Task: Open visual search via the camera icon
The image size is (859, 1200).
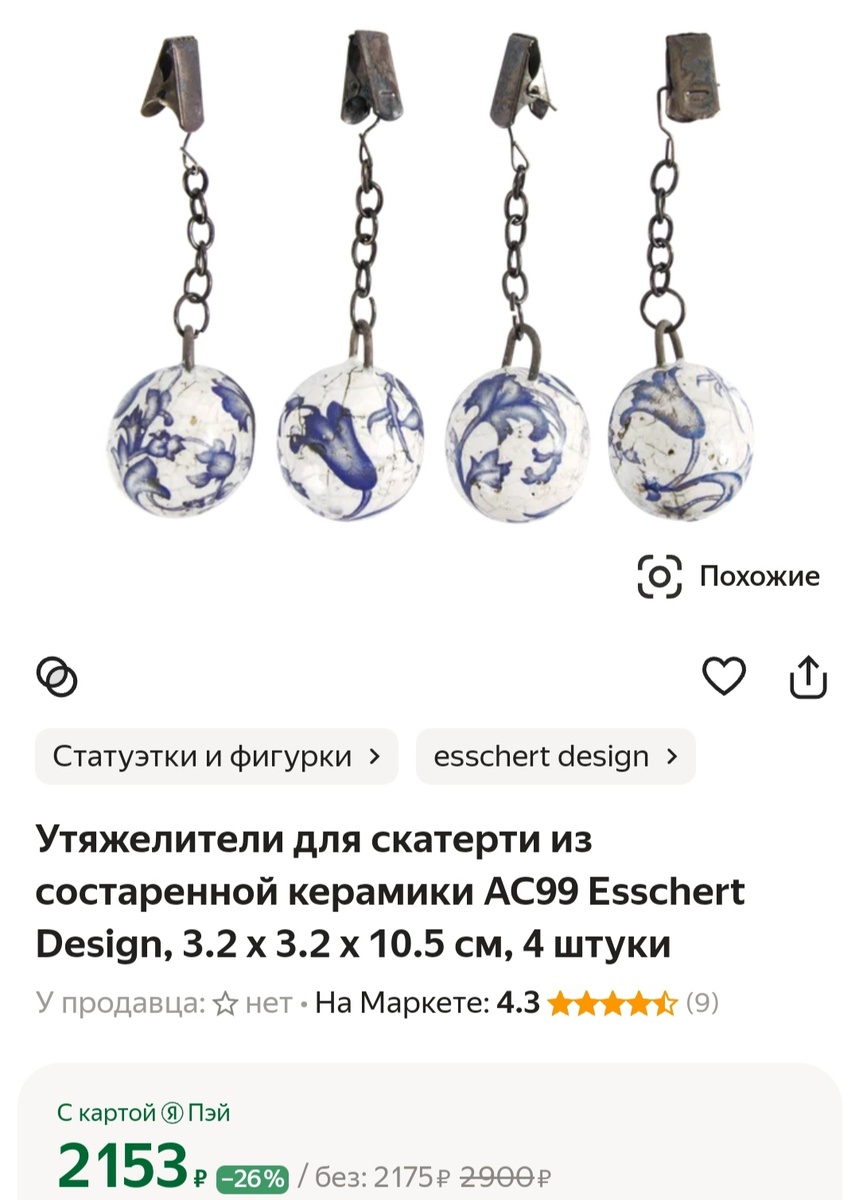Action: (659, 575)
